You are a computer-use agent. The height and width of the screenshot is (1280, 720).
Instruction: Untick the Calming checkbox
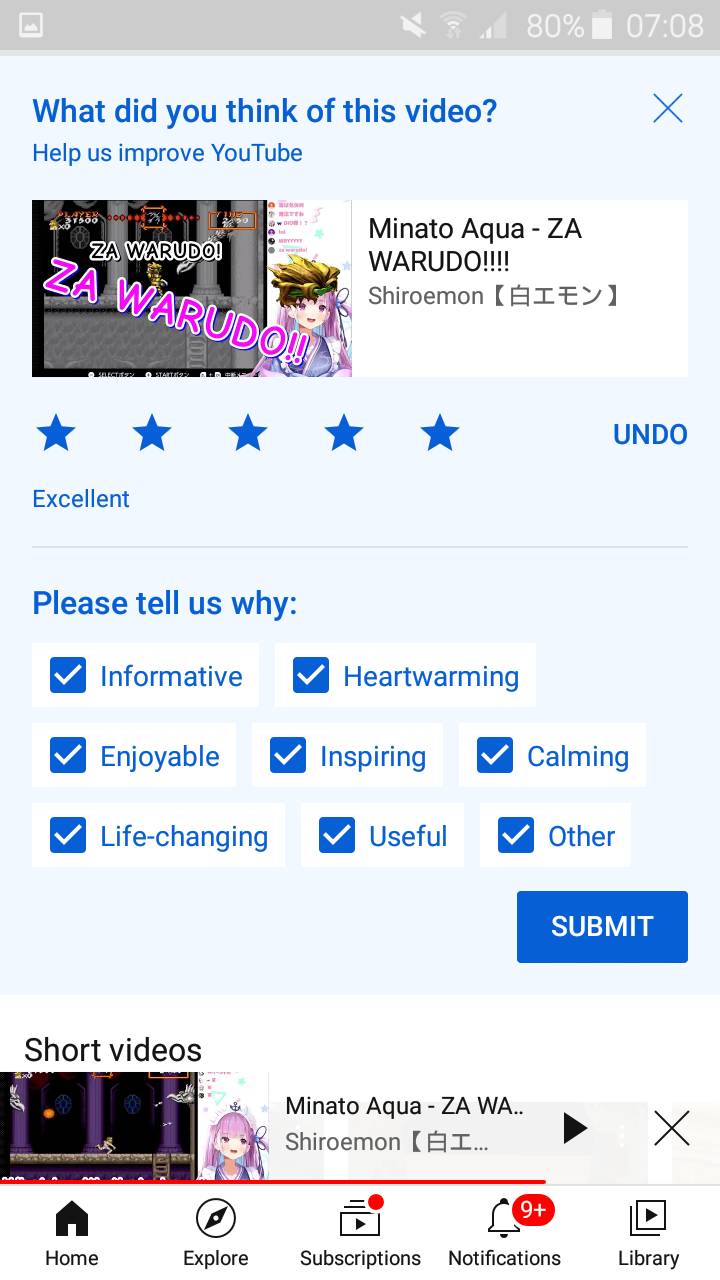click(495, 756)
